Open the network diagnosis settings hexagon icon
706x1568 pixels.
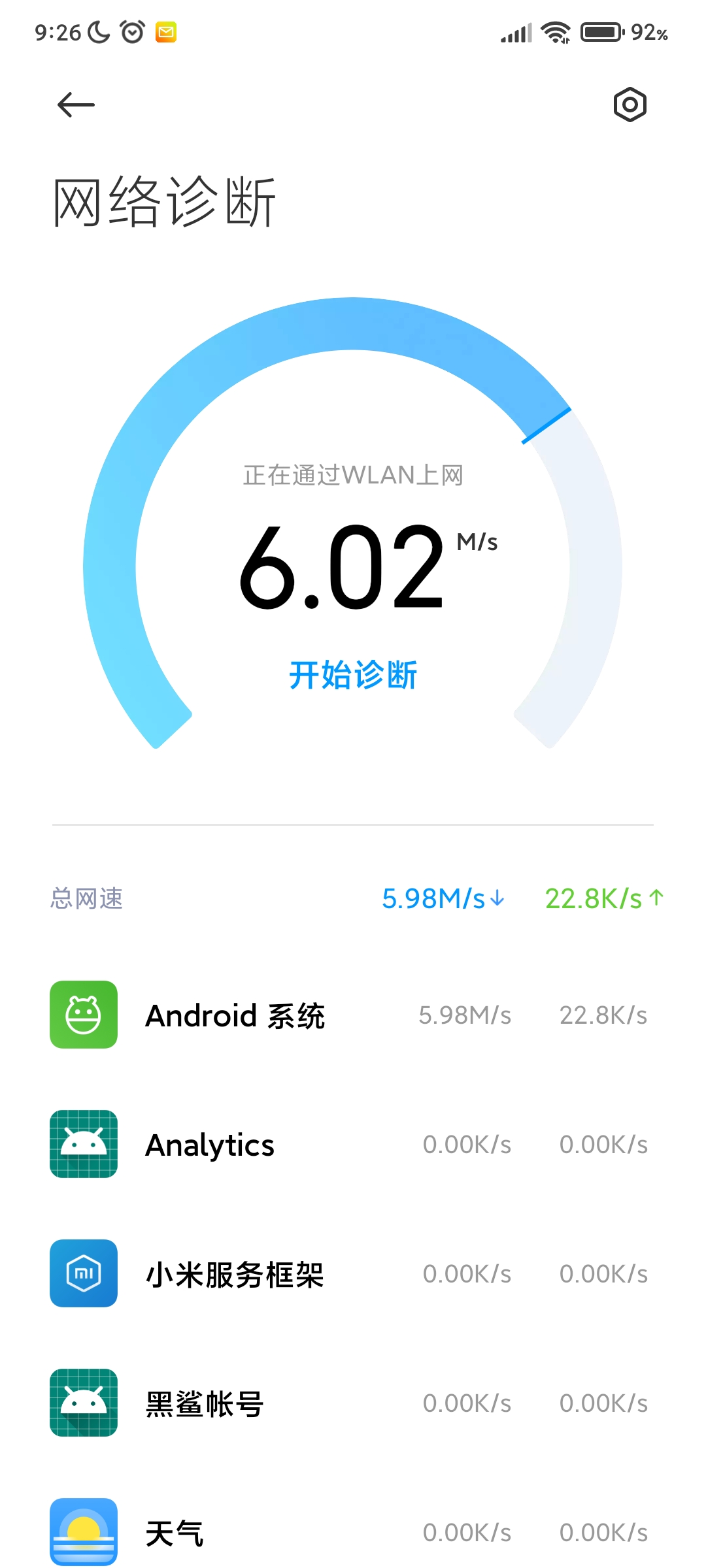pos(630,105)
